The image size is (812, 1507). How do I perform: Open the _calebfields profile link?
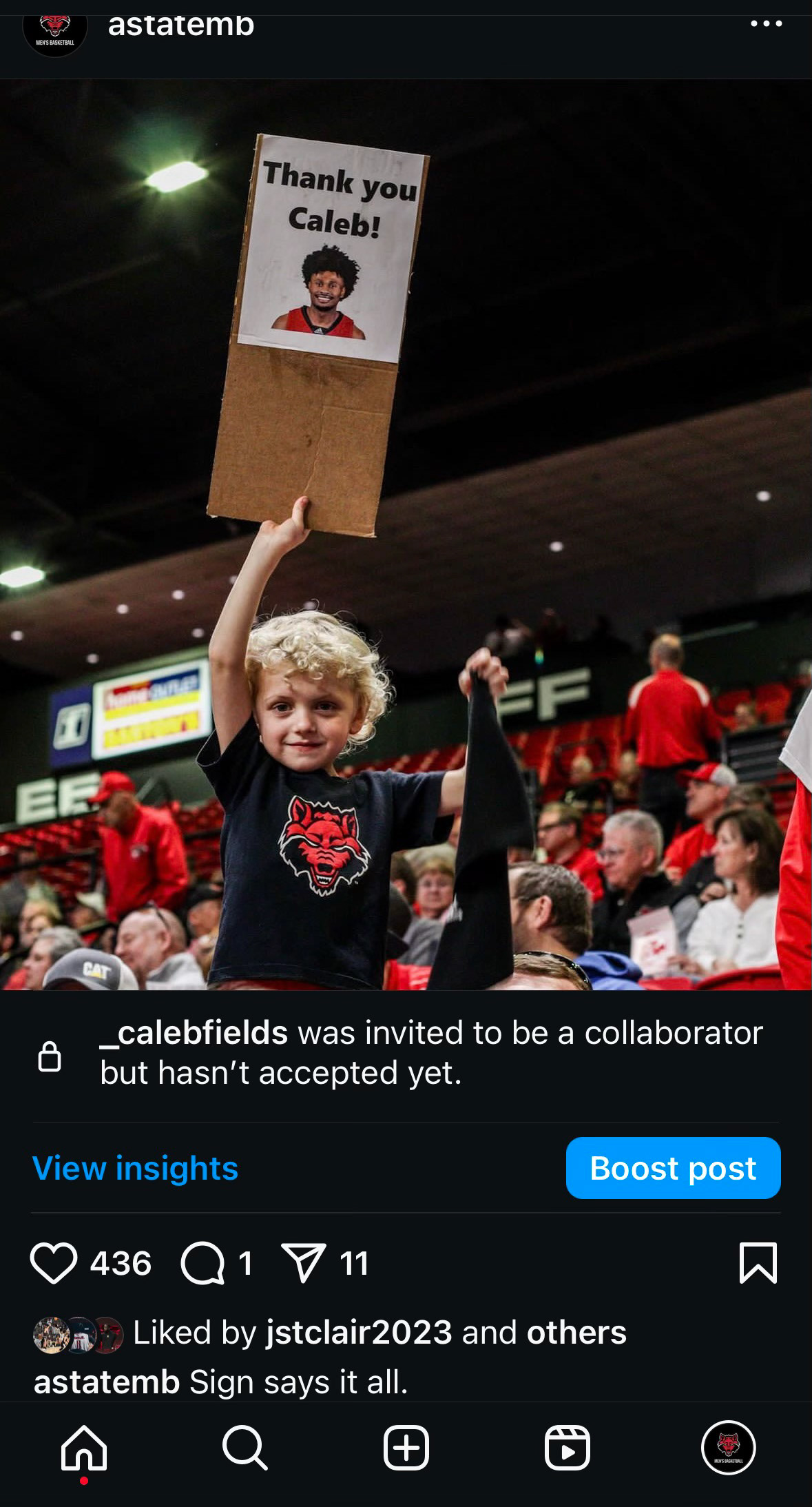pos(194,1032)
